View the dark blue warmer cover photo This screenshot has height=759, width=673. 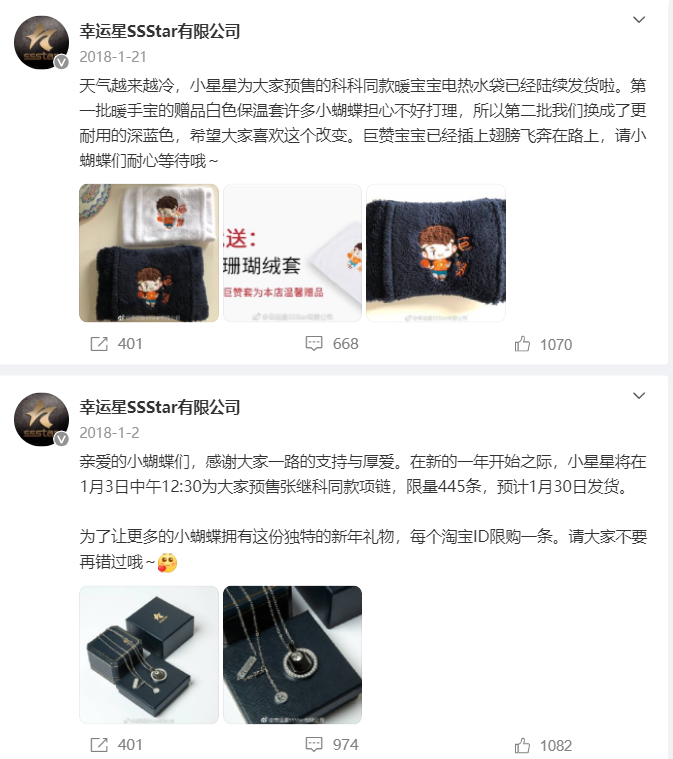pyautogui.click(x=435, y=253)
